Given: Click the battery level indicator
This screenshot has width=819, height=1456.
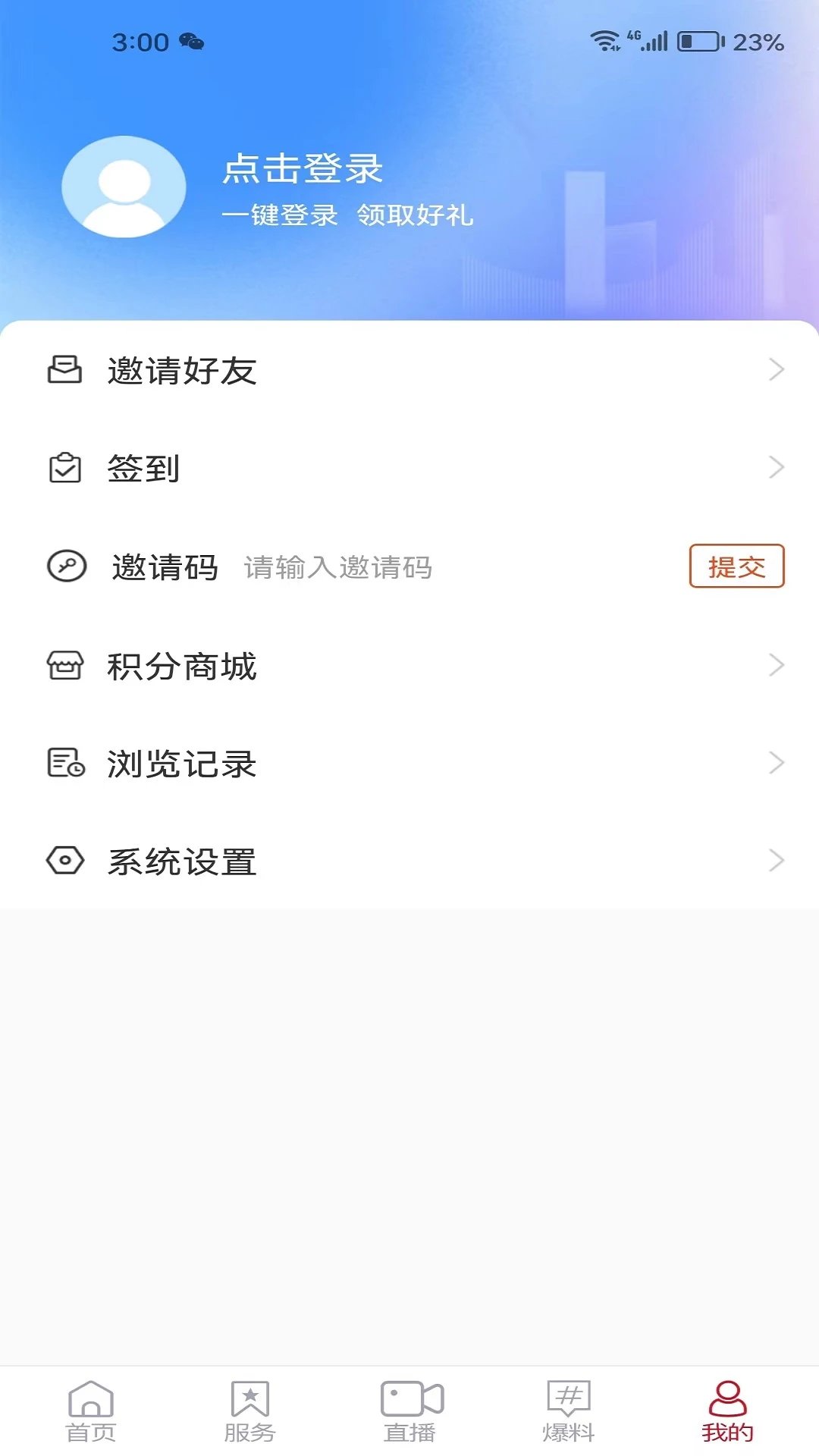Looking at the screenshot, I should click(699, 43).
